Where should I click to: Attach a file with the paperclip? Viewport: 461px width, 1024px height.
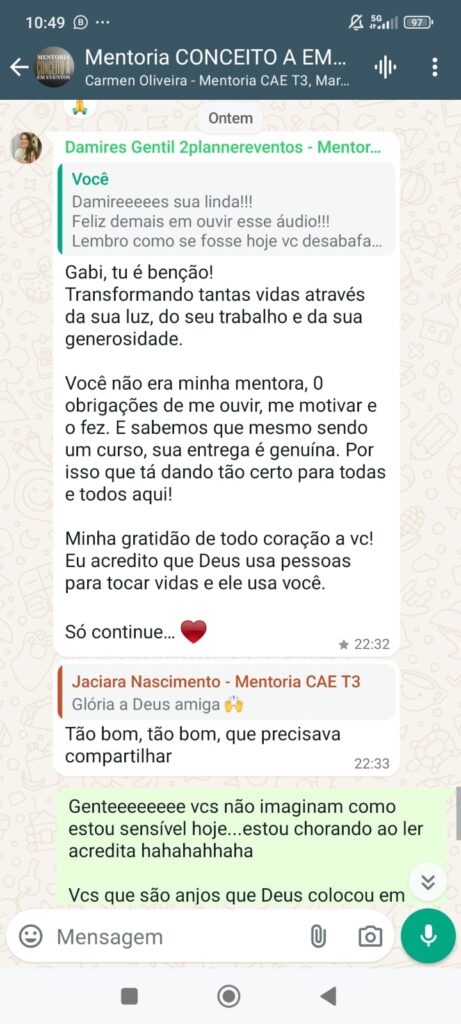click(317, 937)
